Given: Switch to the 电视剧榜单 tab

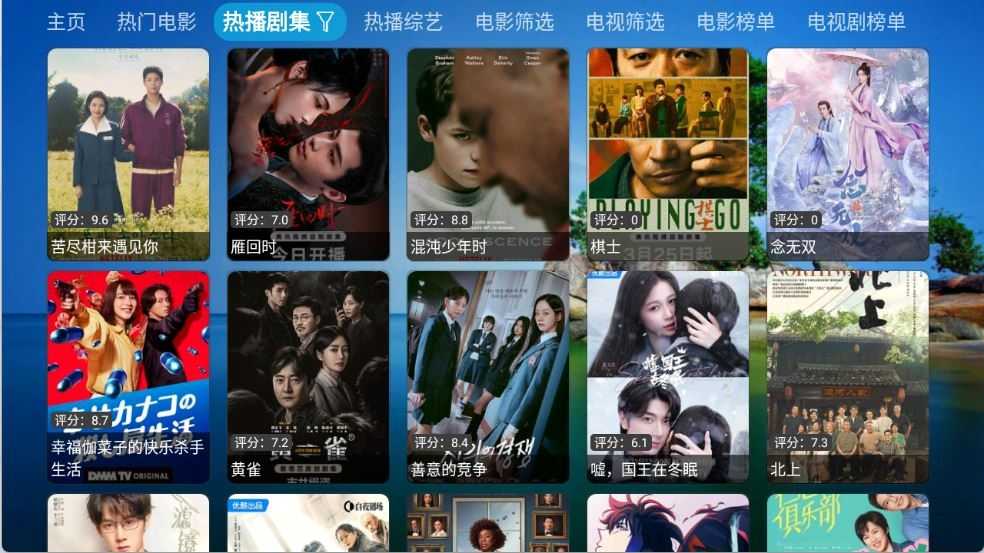Looking at the screenshot, I should coord(856,22).
